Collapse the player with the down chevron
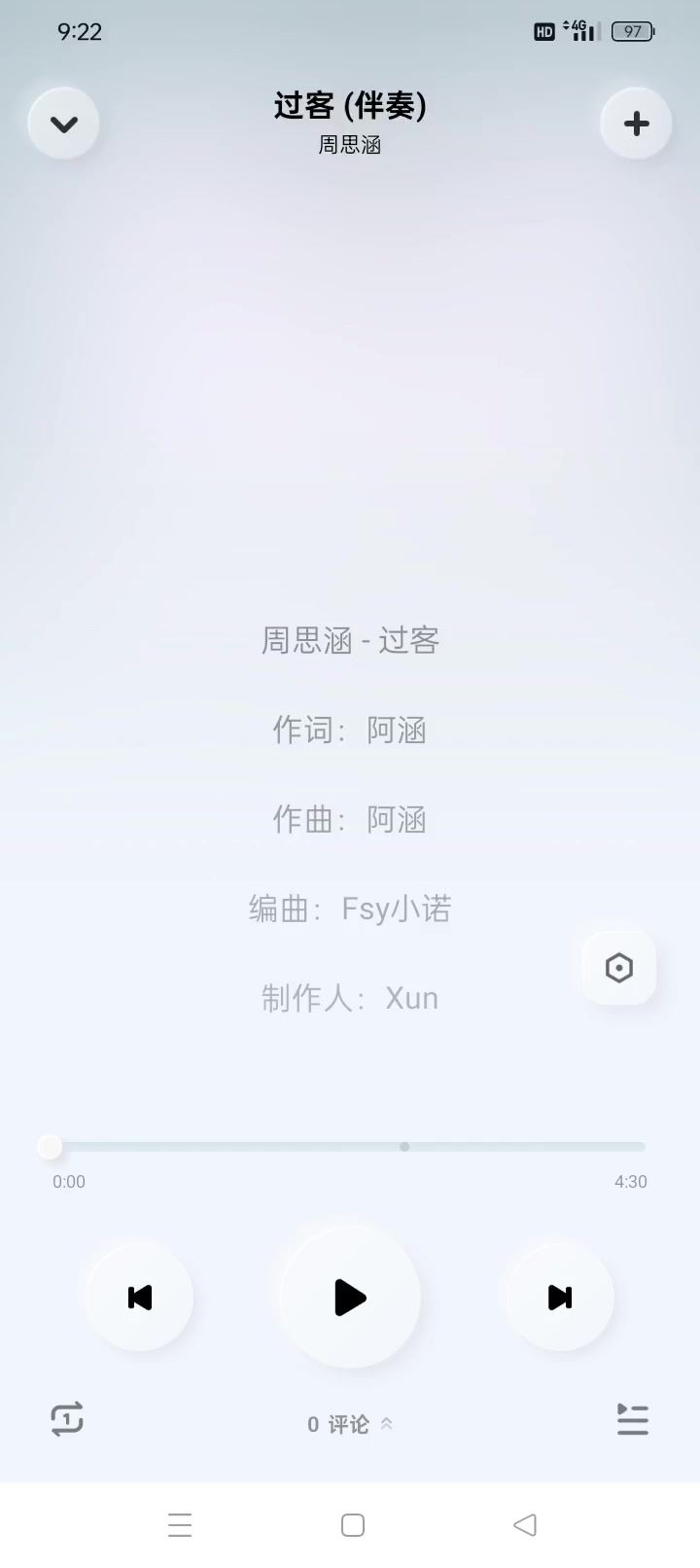The width and height of the screenshot is (700, 1568). click(64, 124)
